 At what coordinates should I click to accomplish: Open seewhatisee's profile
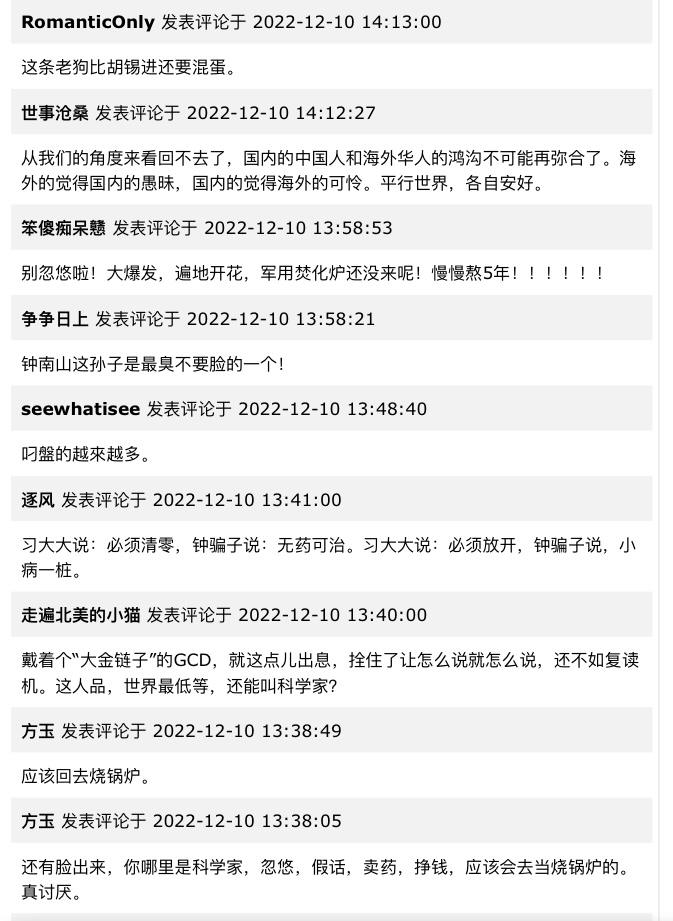(80, 409)
